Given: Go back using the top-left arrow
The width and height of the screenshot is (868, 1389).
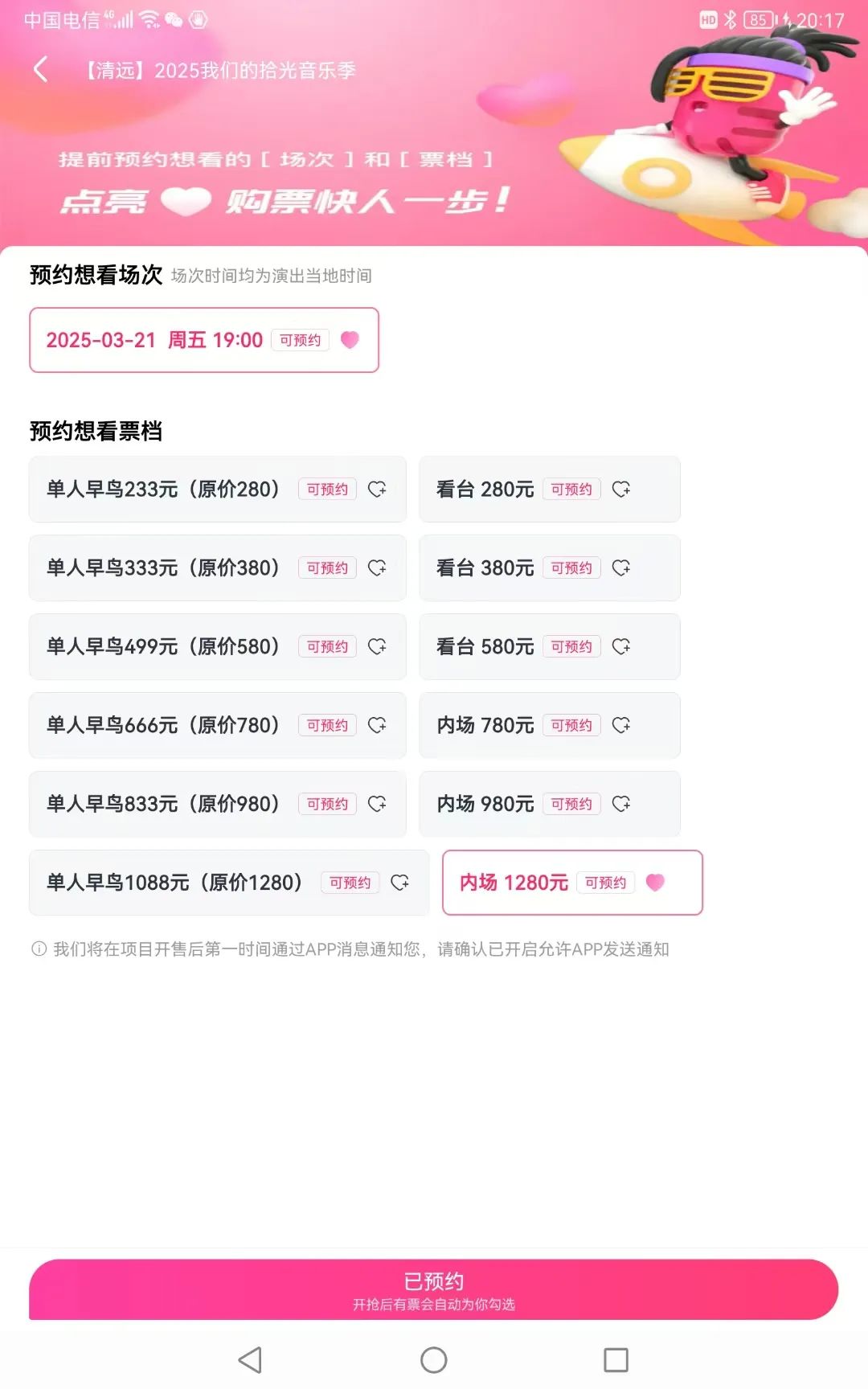Looking at the screenshot, I should 41,70.
